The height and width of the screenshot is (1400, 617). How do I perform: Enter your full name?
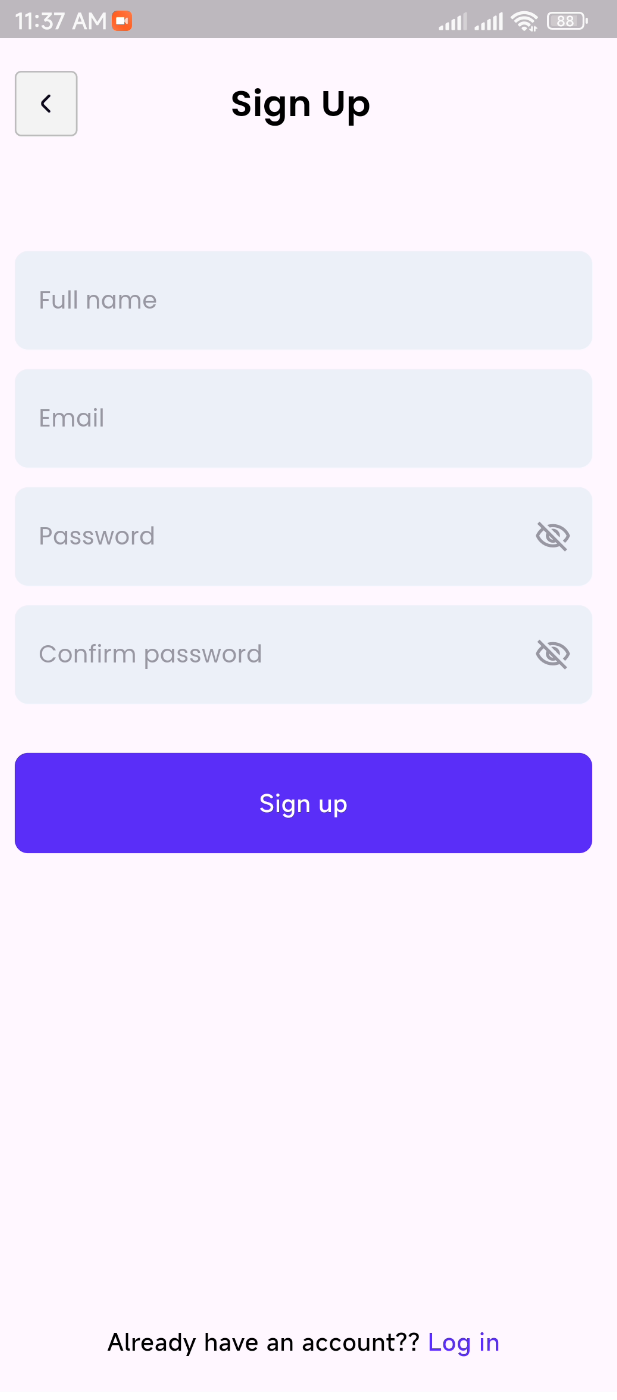280,300
